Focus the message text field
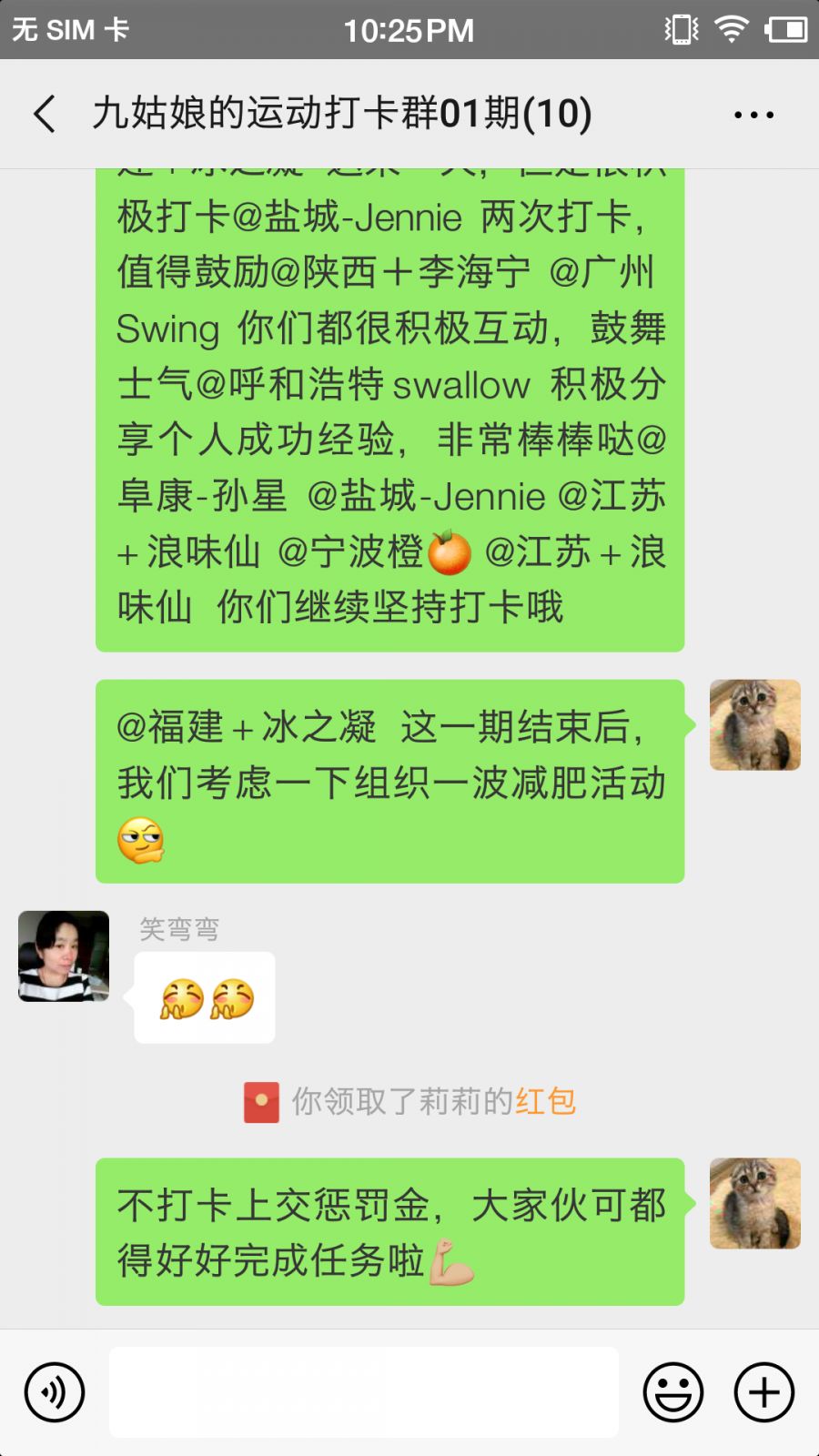 (364, 1391)
